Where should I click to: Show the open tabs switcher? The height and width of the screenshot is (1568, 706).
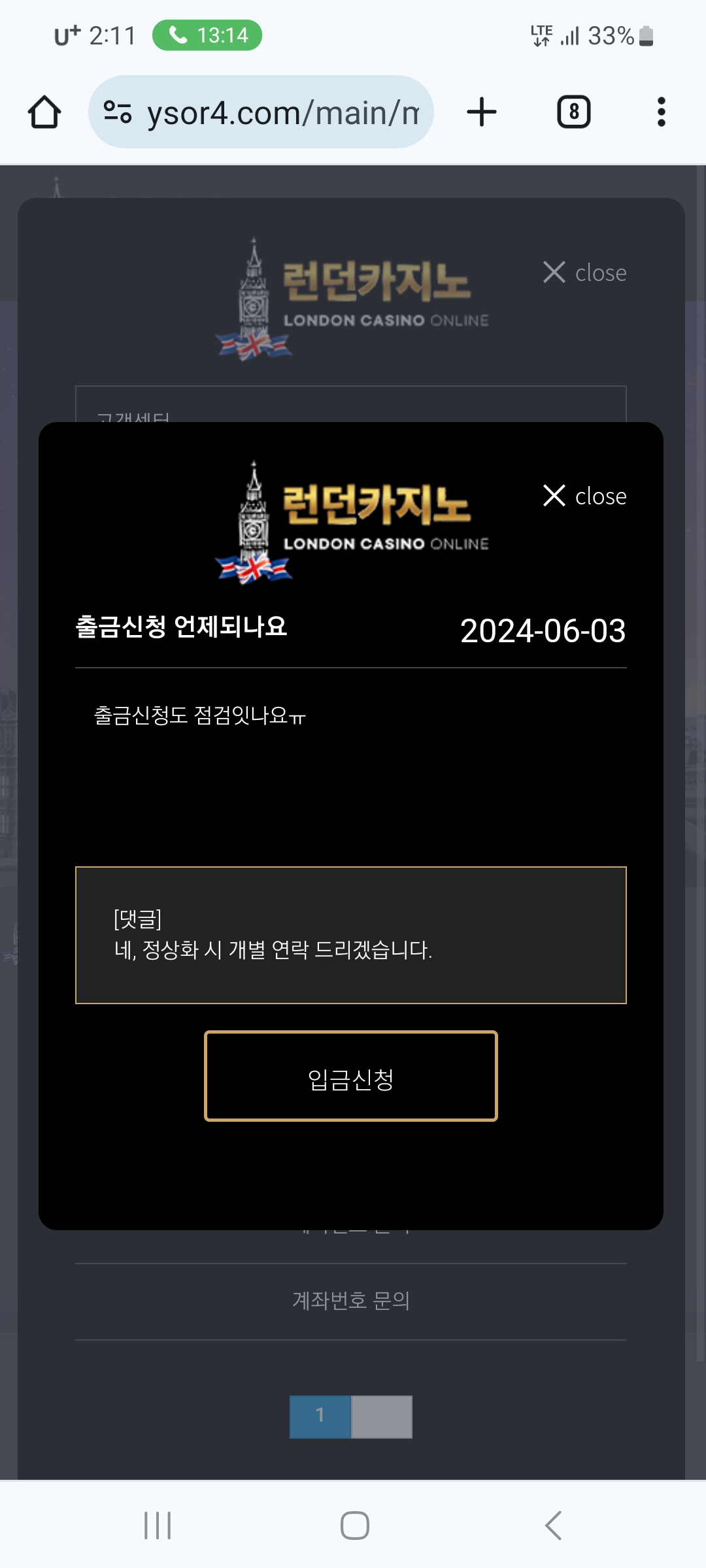(x=573, y=112)
